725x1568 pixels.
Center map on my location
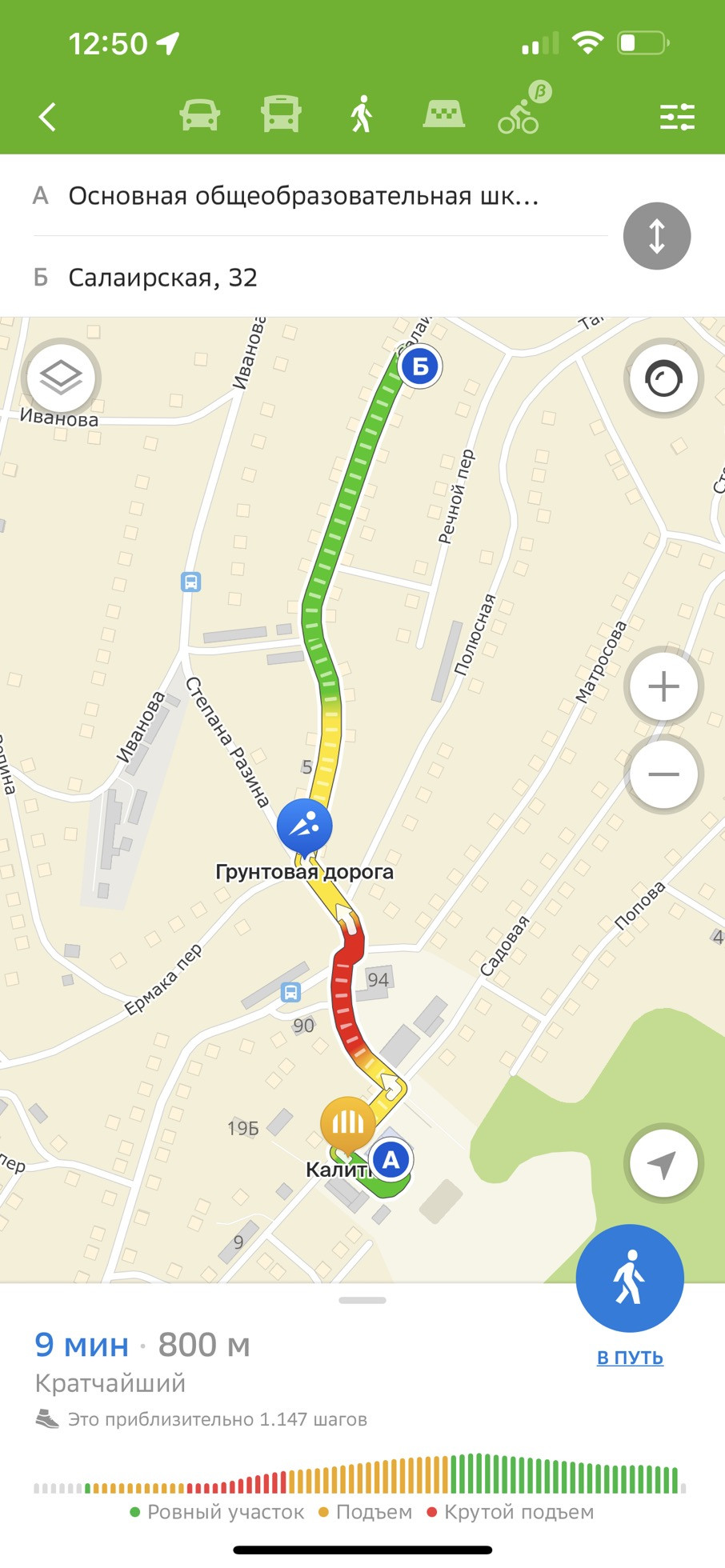point(663,1164)
